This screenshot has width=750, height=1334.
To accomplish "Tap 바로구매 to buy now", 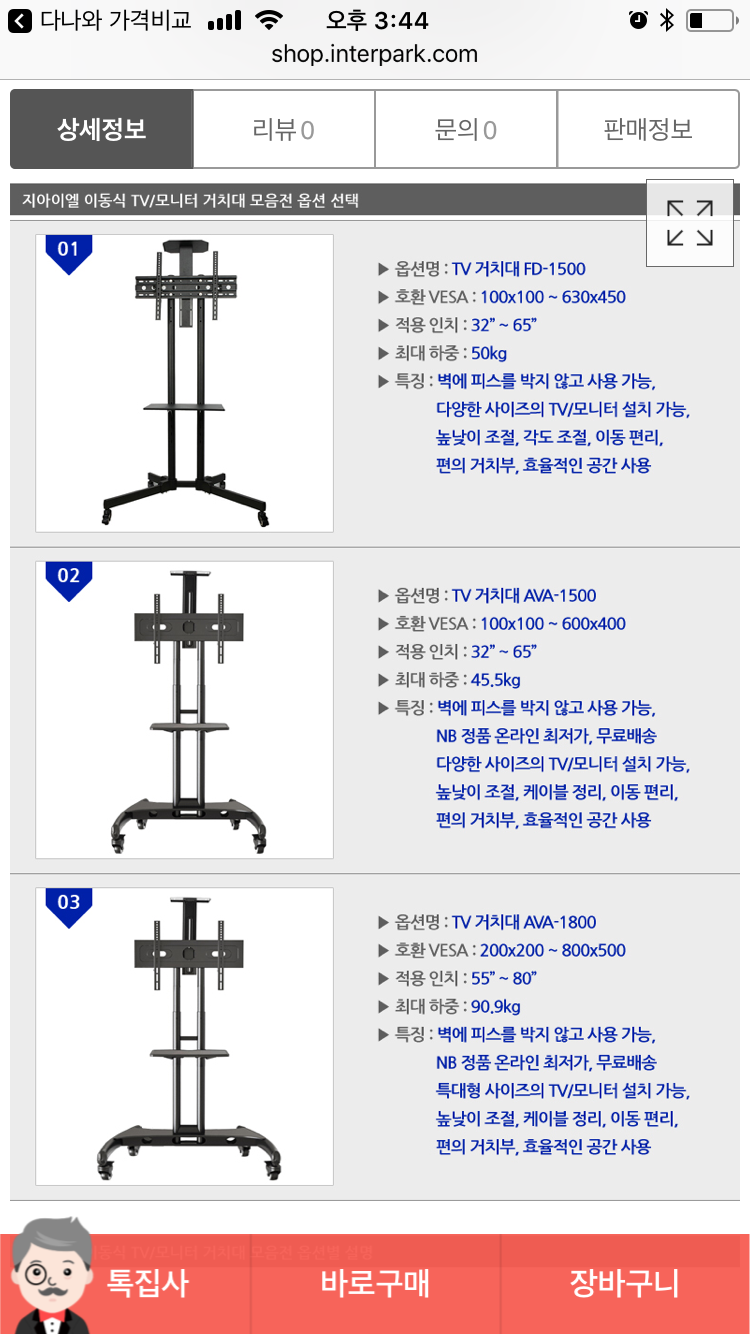I will [375, 1283].
